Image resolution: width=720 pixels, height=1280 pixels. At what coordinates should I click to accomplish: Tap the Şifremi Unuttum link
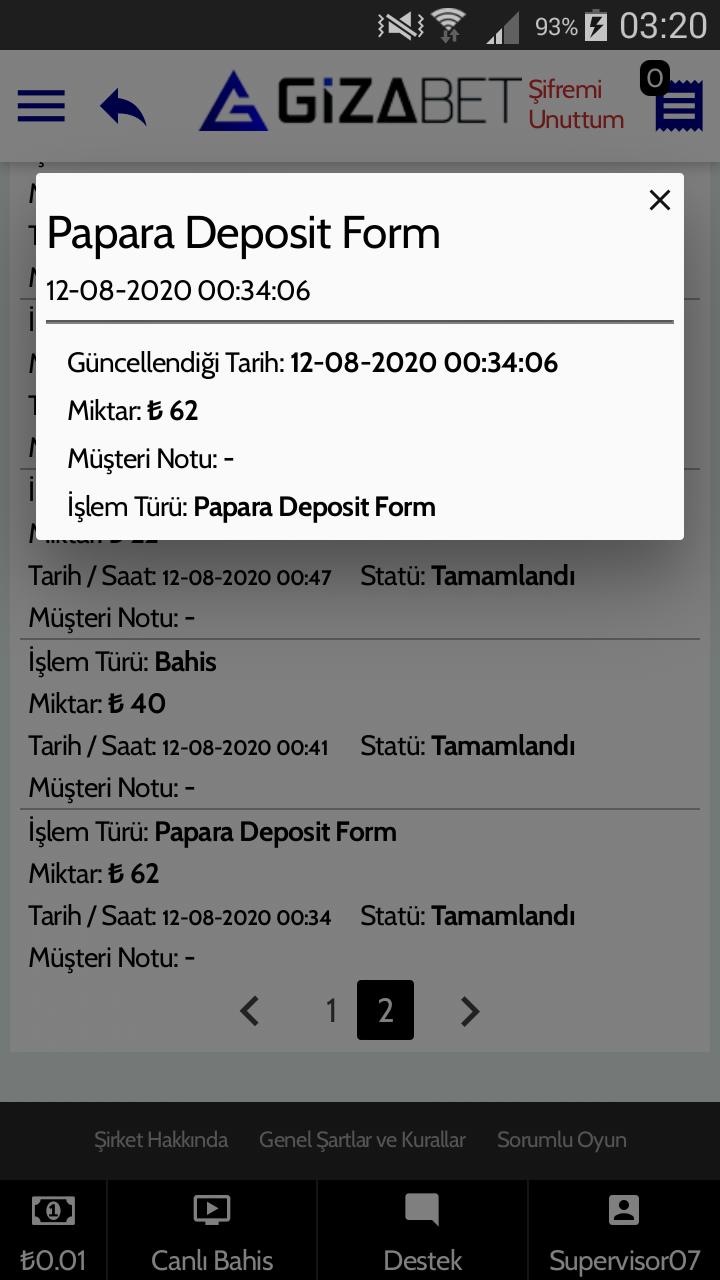pos(575,105)
